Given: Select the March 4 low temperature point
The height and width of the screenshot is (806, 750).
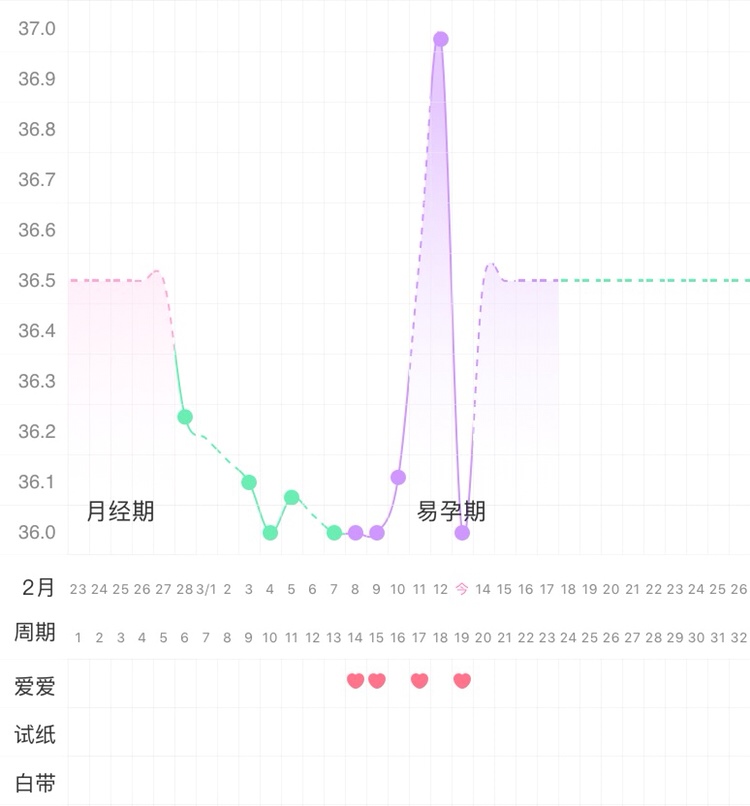Looking at the screenshot, I should pyautogui.click(x=270, y=532).
